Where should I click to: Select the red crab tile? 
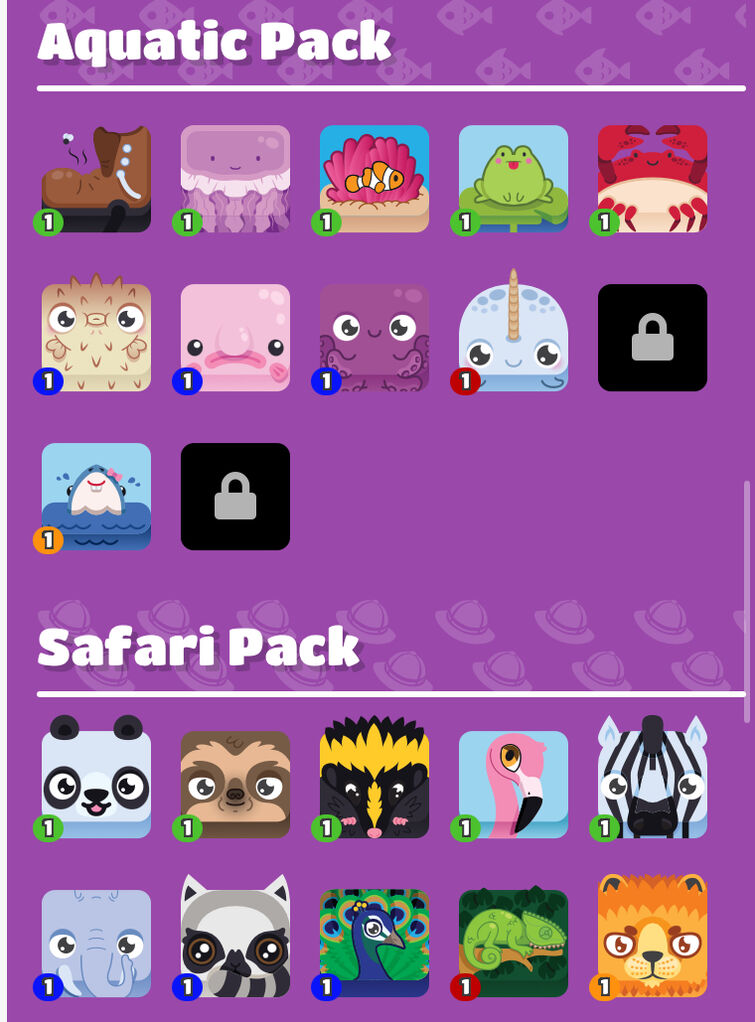tap(652, 178)
